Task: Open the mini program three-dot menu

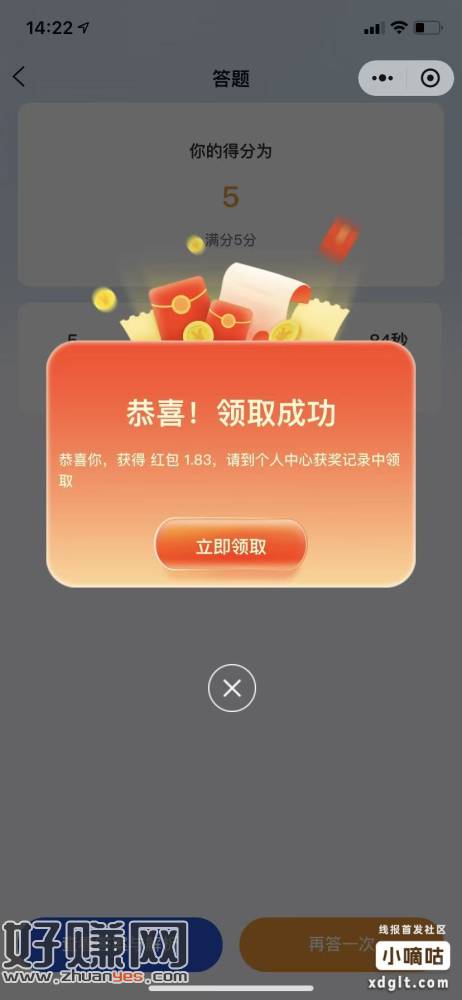Action: [382, 78]
